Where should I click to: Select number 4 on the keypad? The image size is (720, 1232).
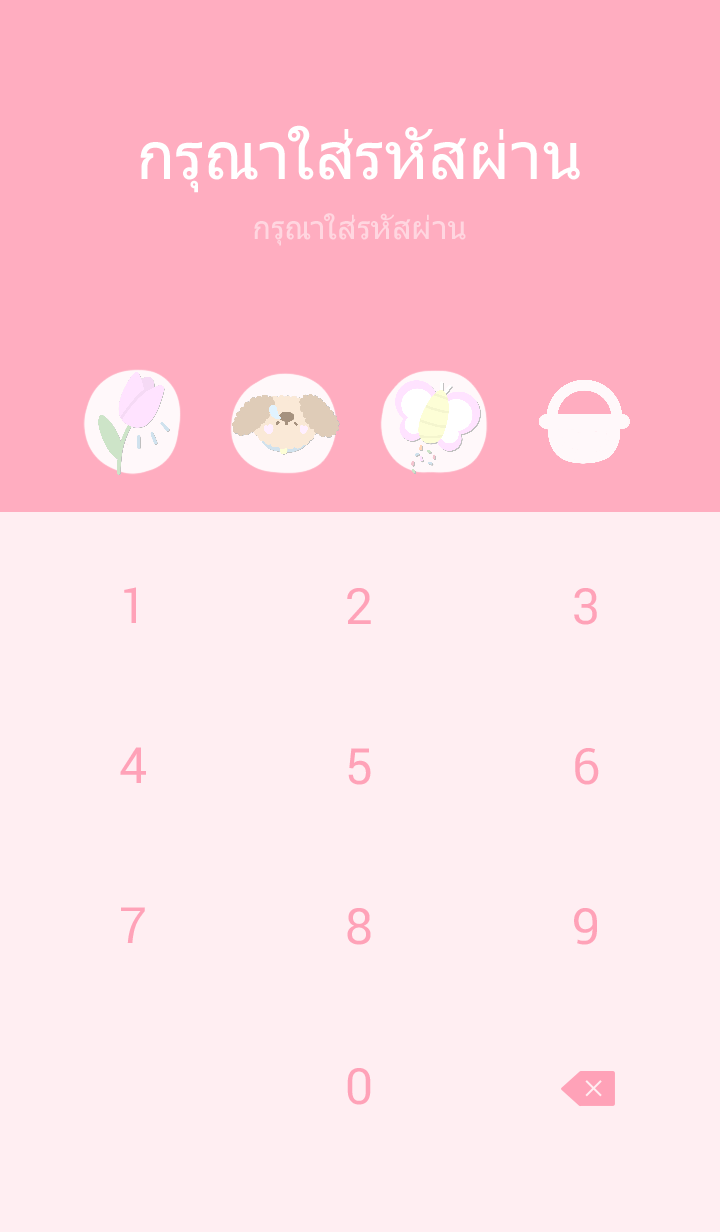pos(132,767)
